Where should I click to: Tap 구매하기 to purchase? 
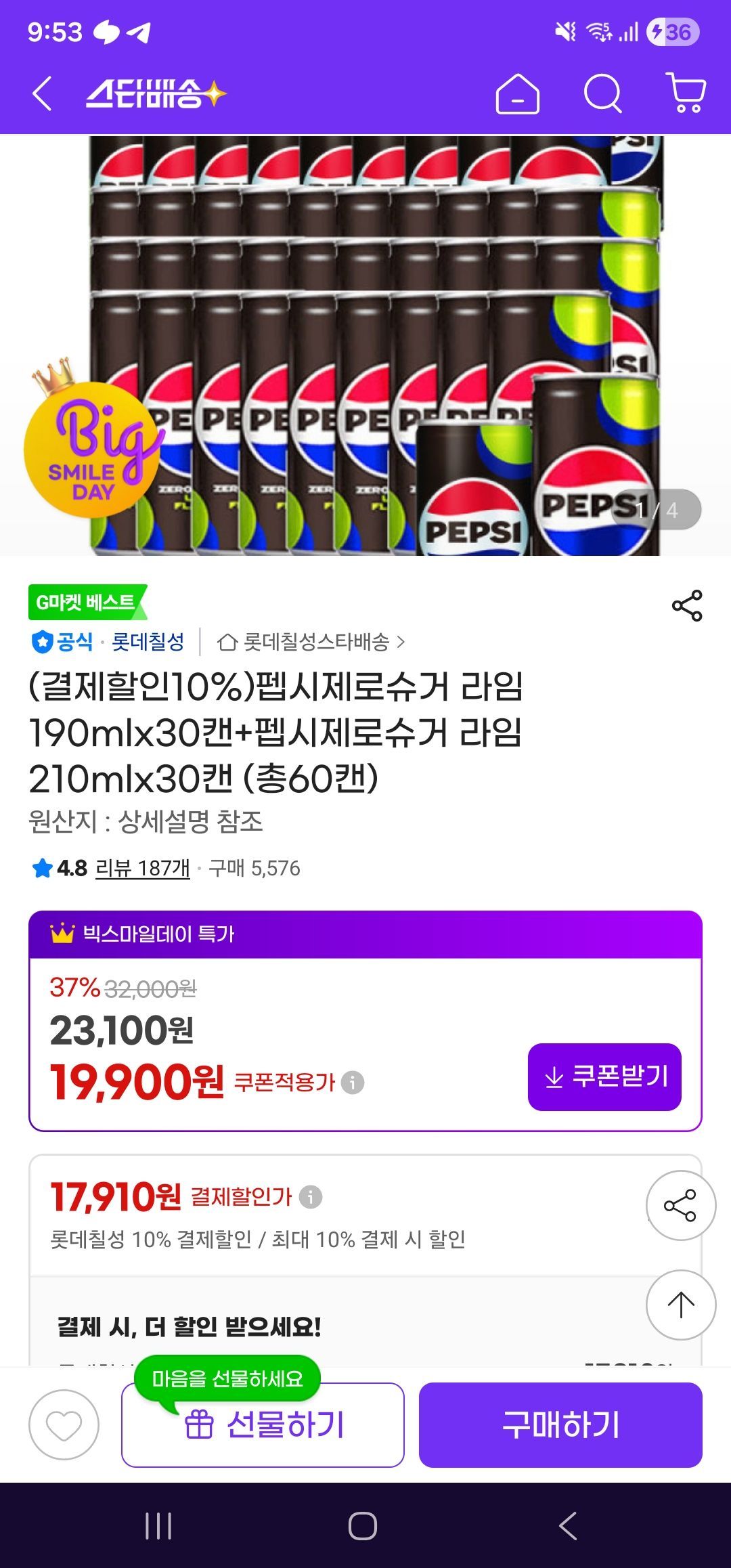coord(560,1424)
